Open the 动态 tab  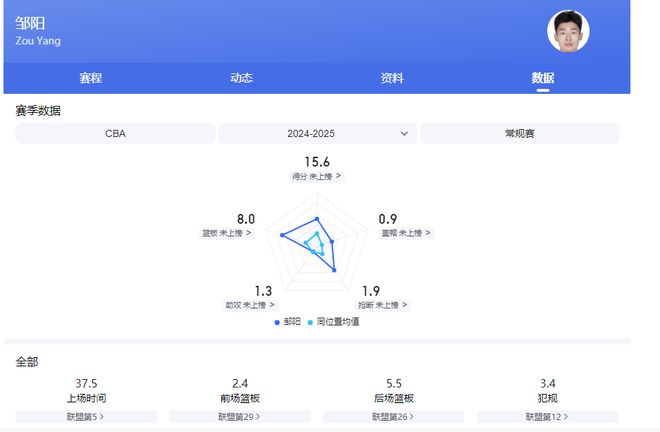(x=241, y=78)
